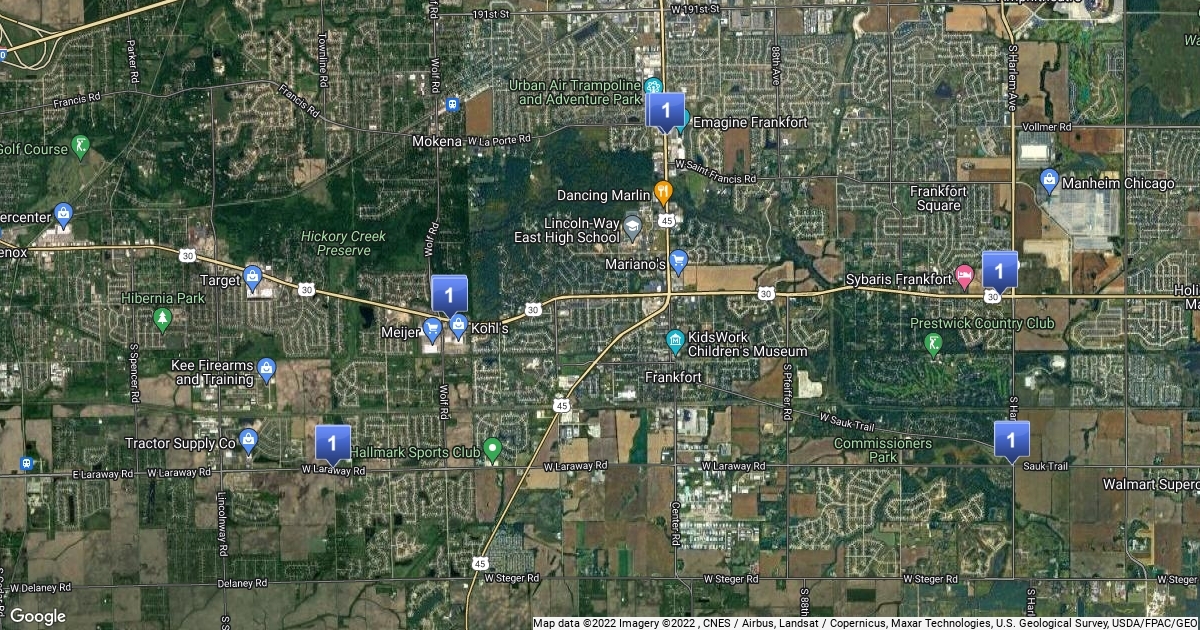Open the Target store pin

pyautogui.click(x=253, y=276)
